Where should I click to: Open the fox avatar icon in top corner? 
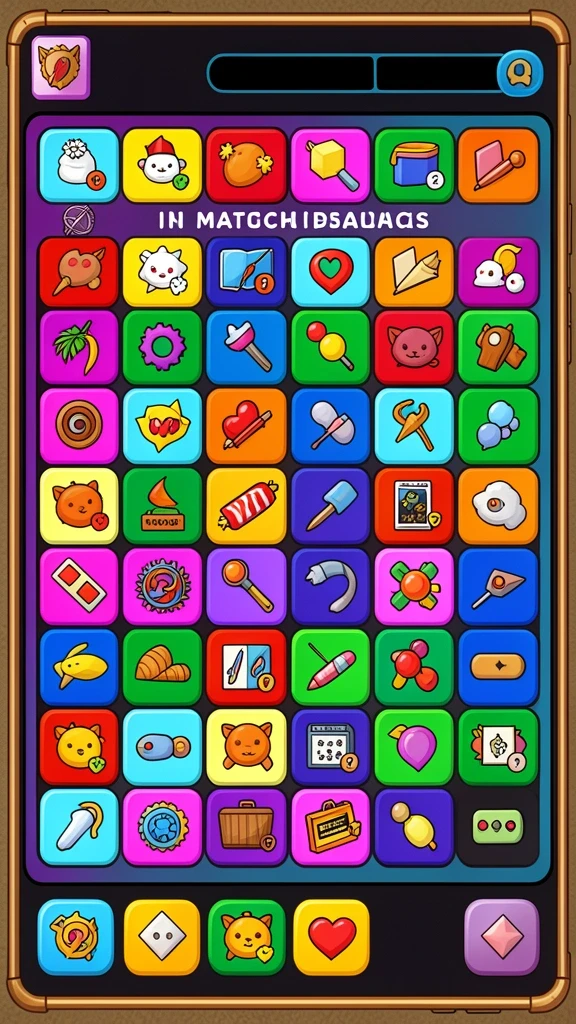(61, 67)
